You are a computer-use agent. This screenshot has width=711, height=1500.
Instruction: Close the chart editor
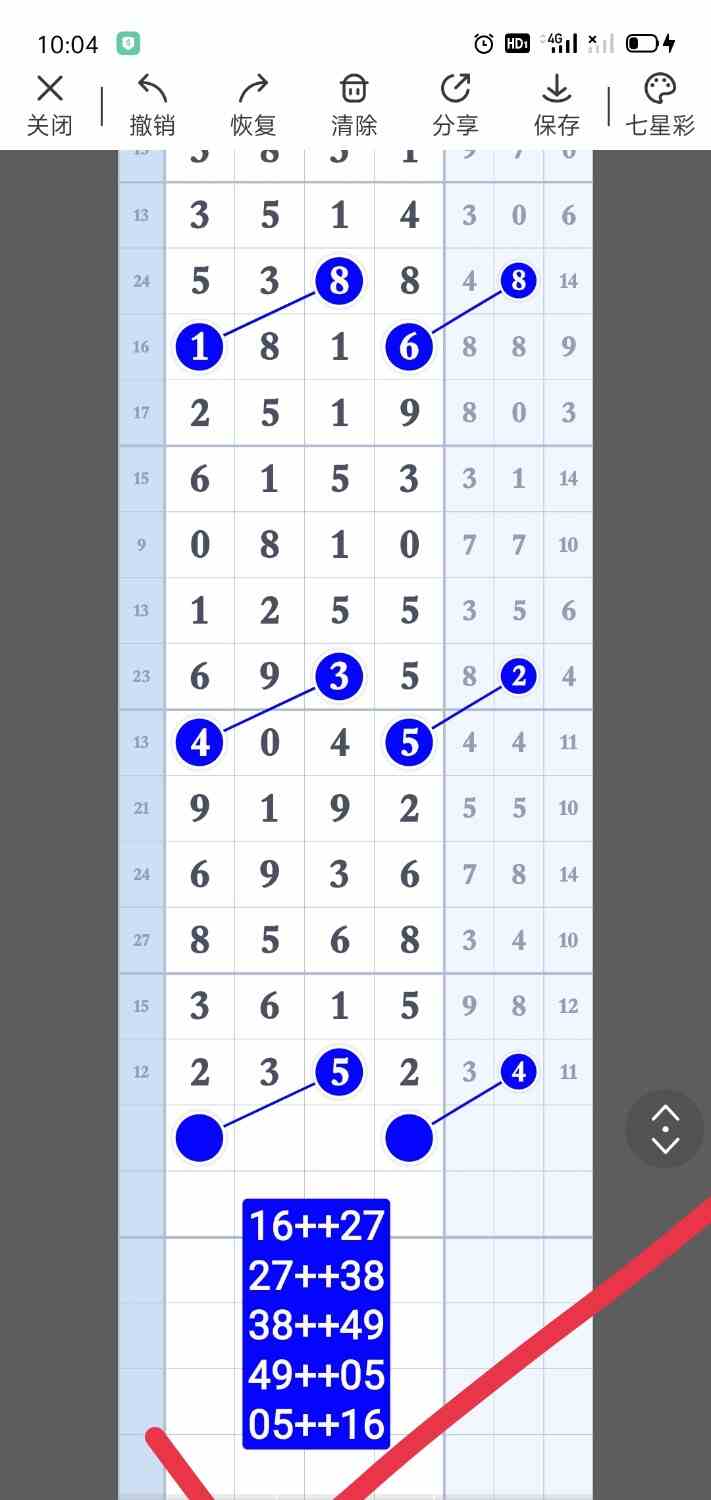click(50, 105)
